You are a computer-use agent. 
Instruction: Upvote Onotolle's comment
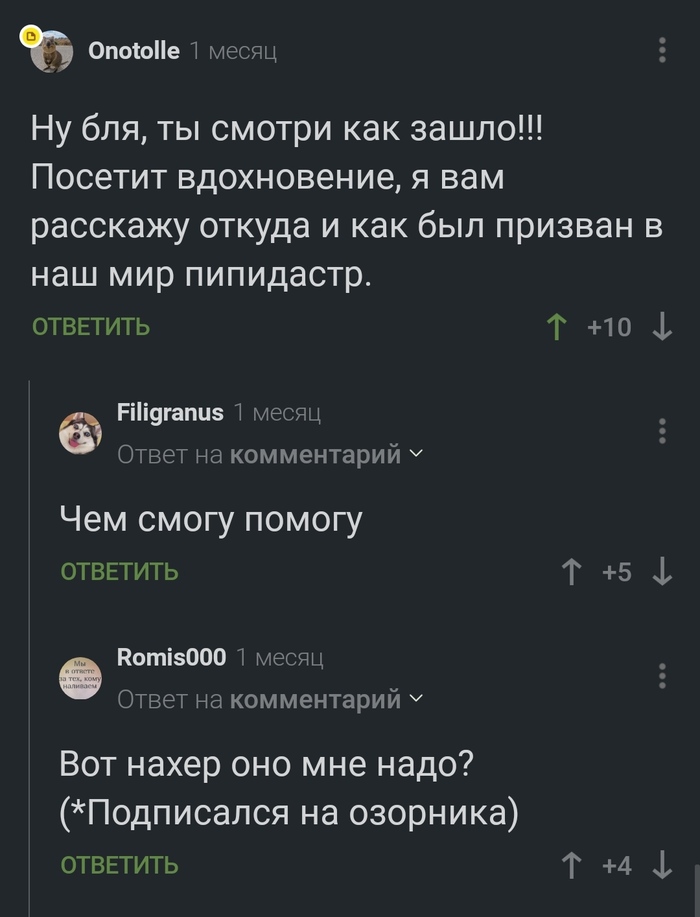pos(557,327)
